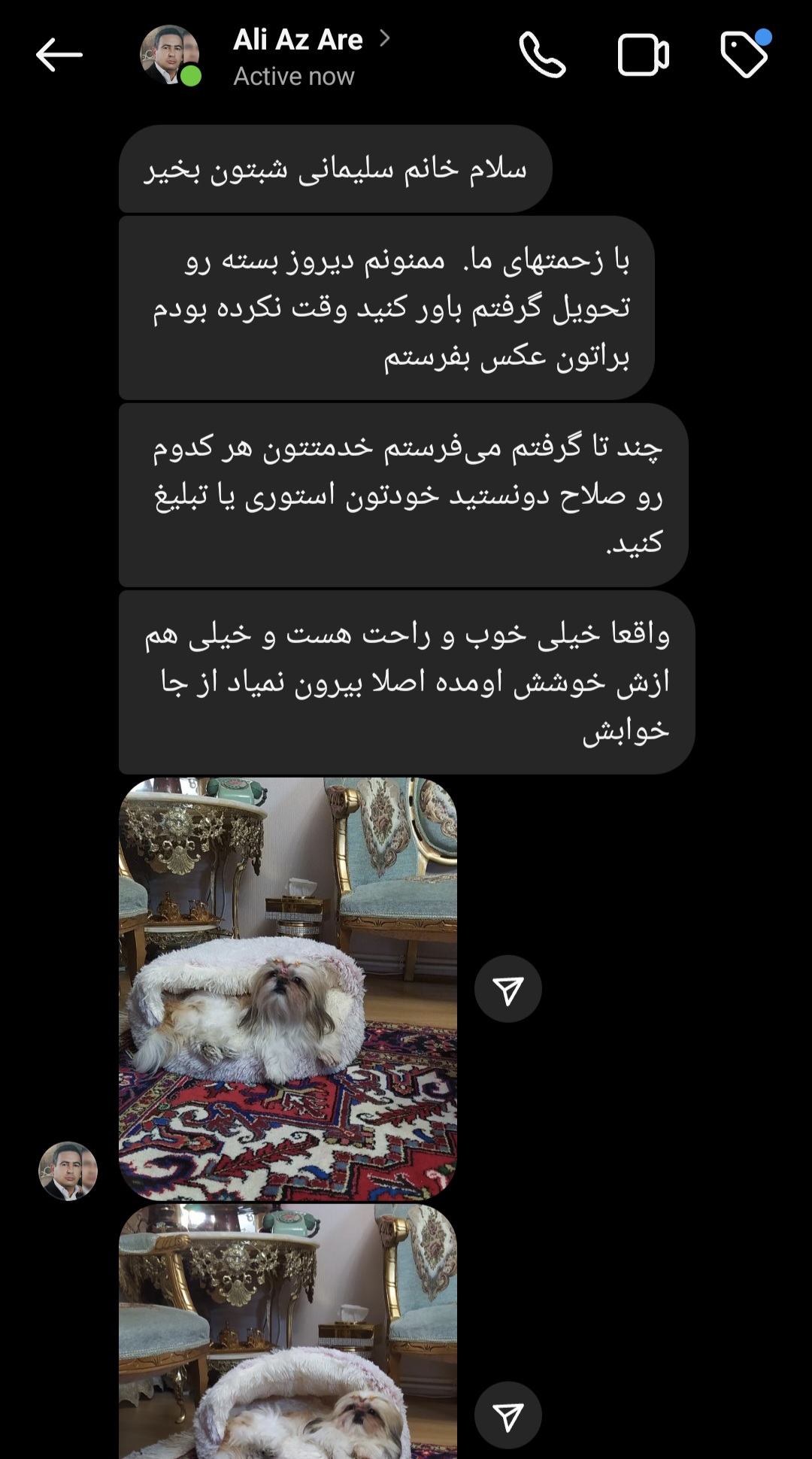Start an audio call with Ali Az Are
This screenshot has width=812, height=1459.
pyautogui.click(x=542, y=55)
